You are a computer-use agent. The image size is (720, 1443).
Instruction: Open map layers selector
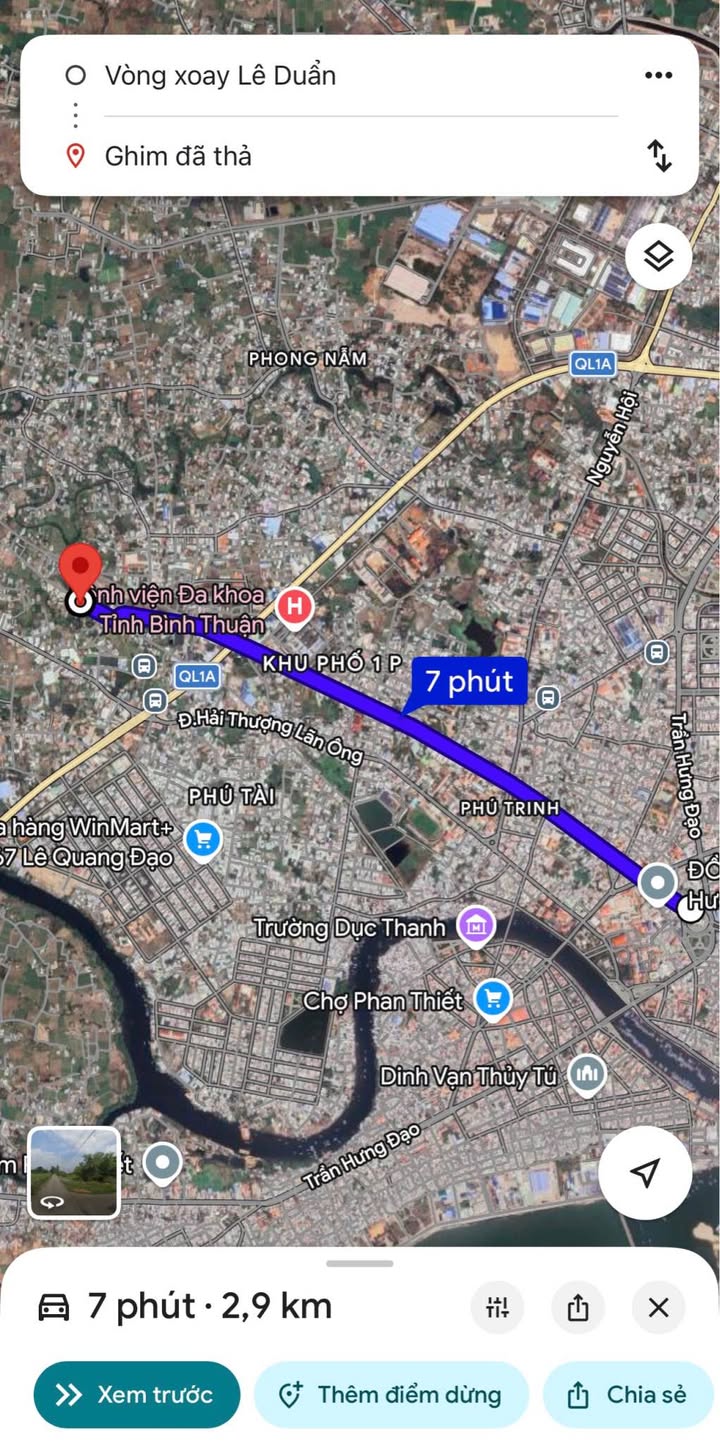coord(658,257)
